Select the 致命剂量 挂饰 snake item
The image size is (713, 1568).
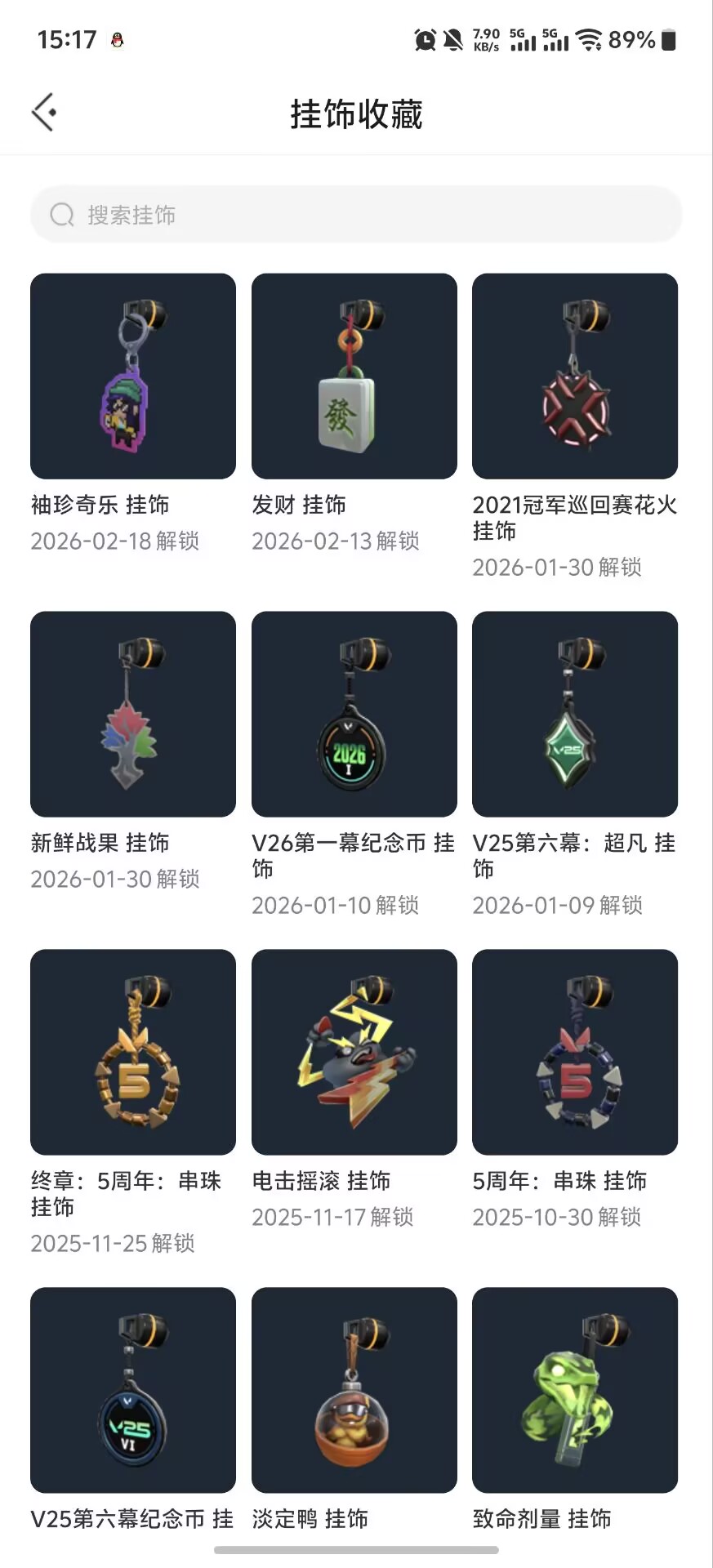(575, 1391)
